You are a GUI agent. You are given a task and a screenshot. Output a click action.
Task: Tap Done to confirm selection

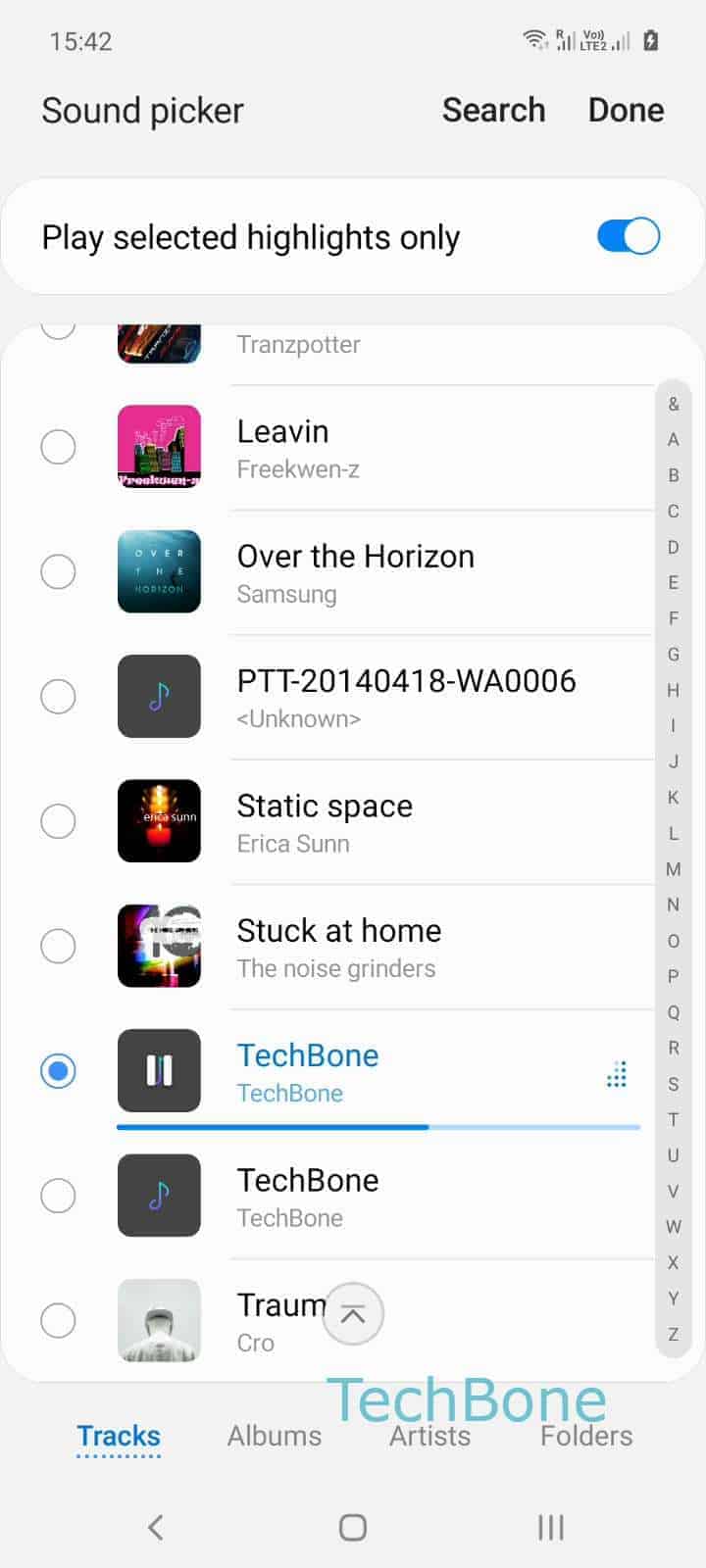pyautogui.click(x=626, y=111)
